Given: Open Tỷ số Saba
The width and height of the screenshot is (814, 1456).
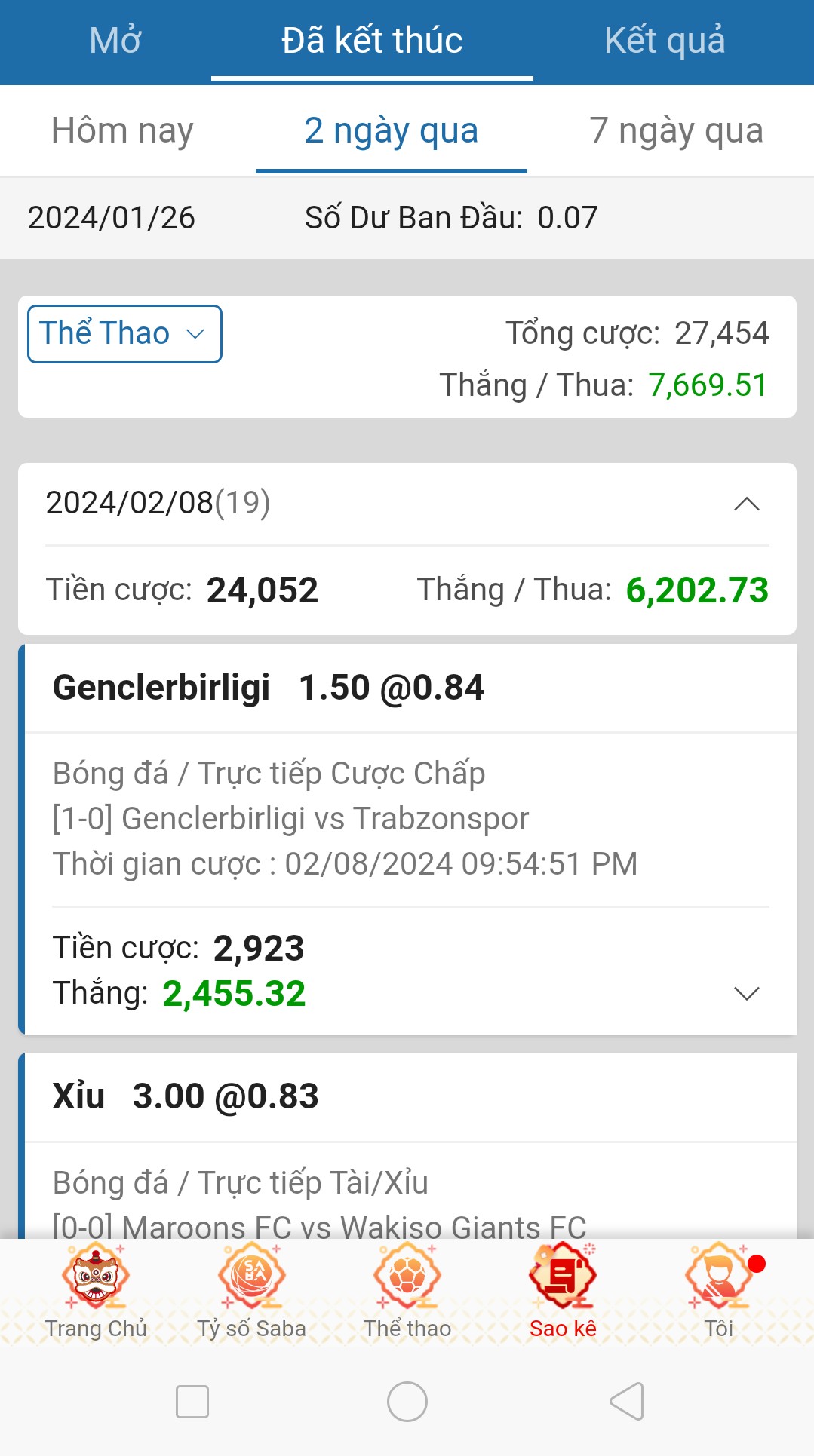Looking at the screenshot, I should (251, 1291).
